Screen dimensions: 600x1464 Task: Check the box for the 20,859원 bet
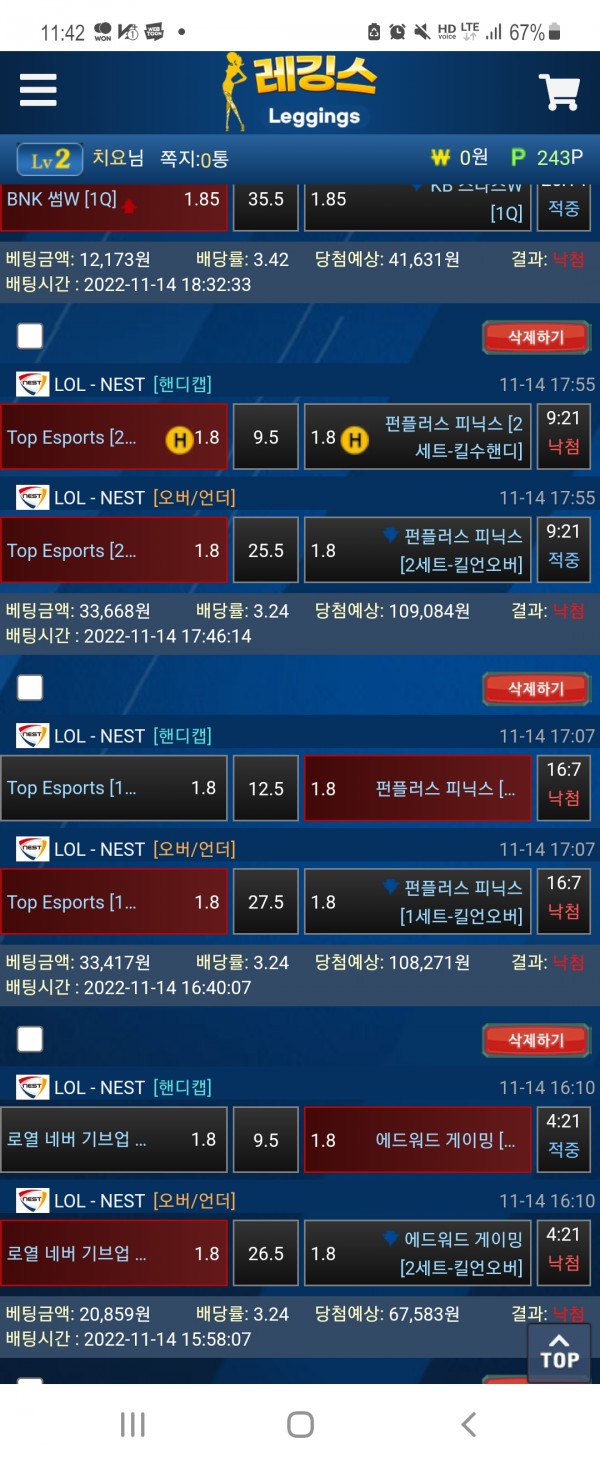pyautogui.click(x=30, y=1039)
